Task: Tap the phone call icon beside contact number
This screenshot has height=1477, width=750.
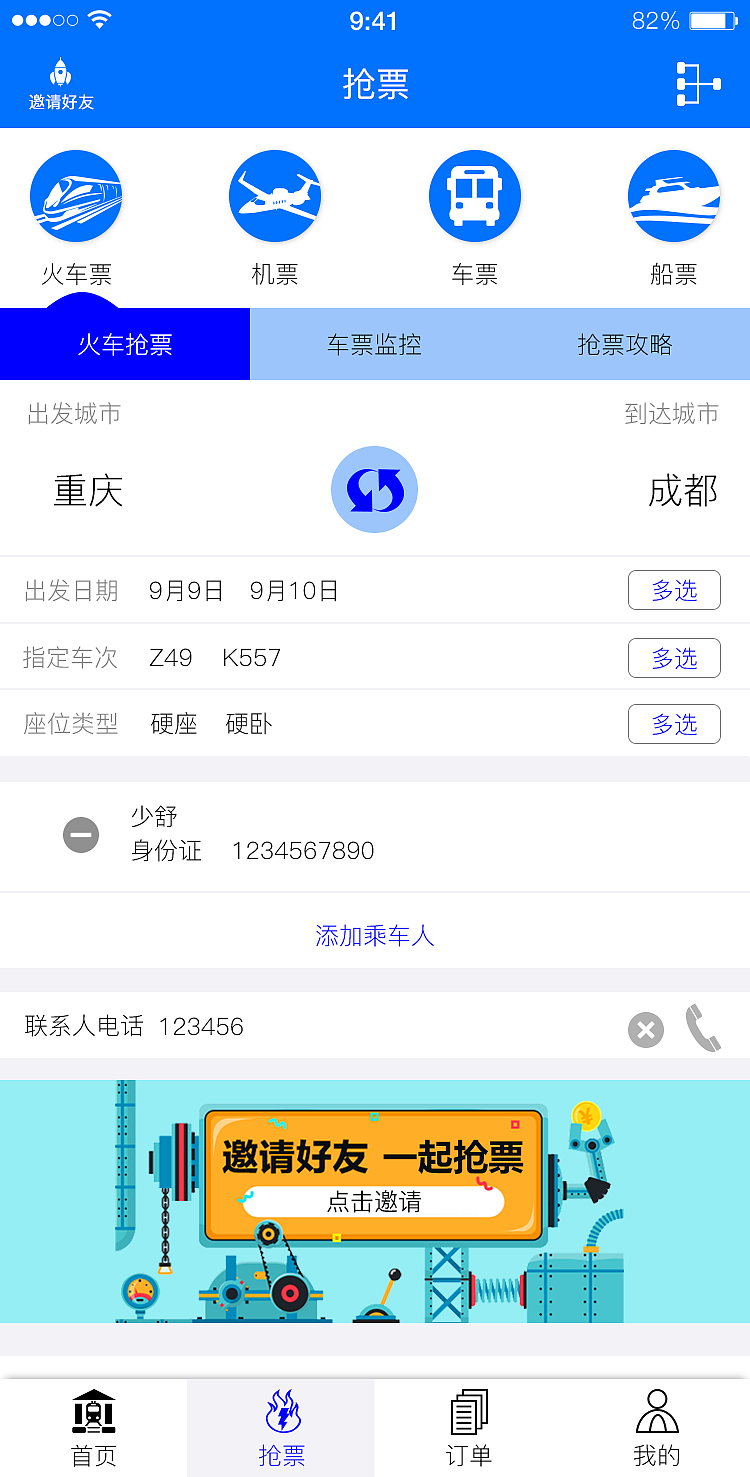Action: click(704, 1029)
